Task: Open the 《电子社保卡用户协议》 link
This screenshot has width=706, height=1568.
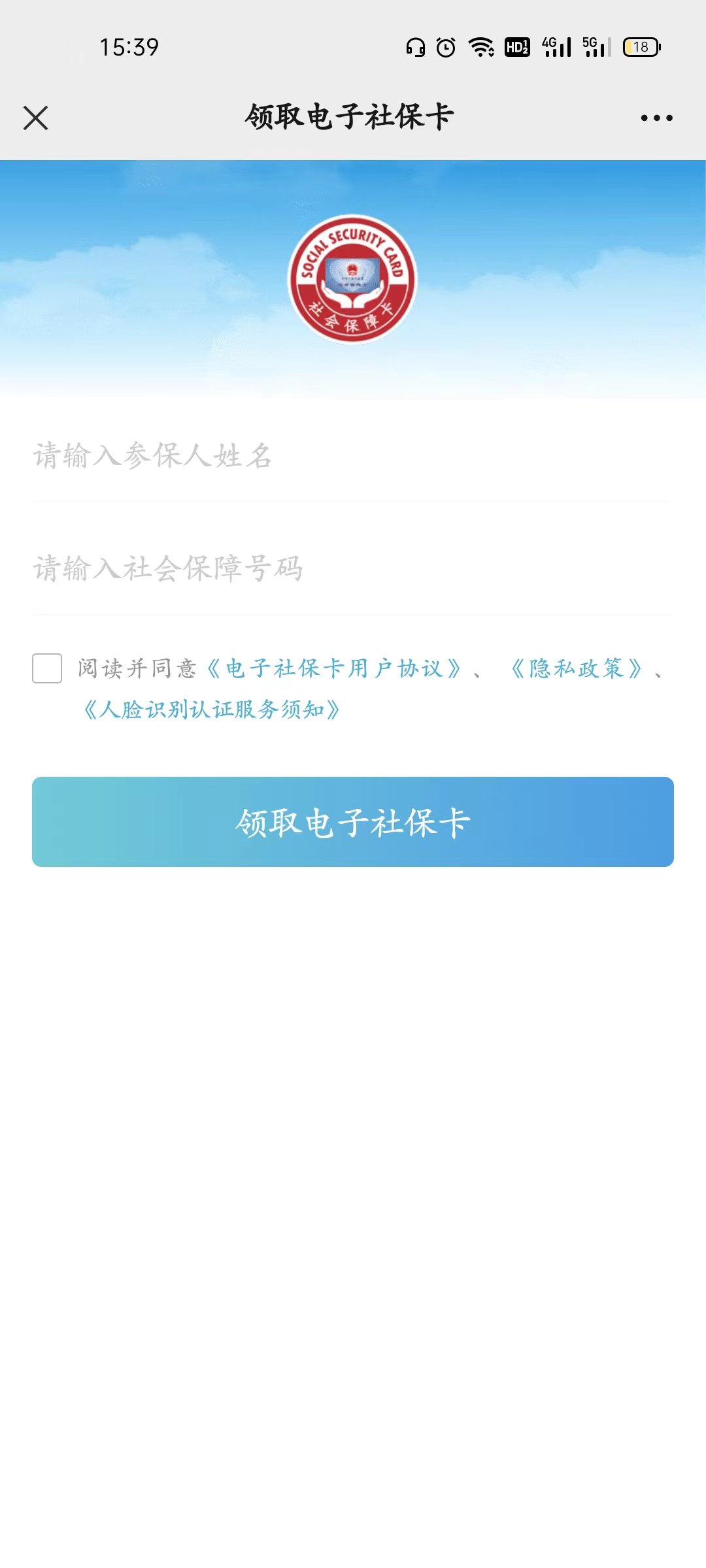Action: (x=333, y=669)
